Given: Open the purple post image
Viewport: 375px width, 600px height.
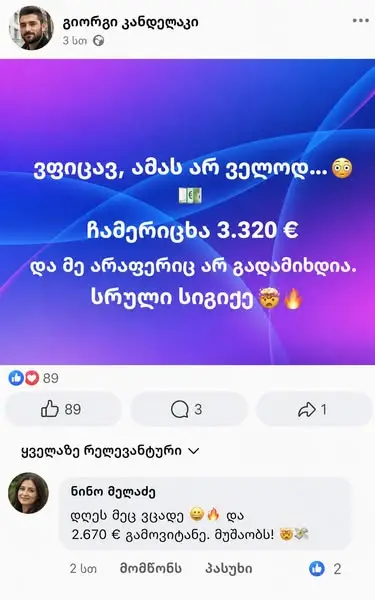Looking at the screenshot, I should pos(188,212).
